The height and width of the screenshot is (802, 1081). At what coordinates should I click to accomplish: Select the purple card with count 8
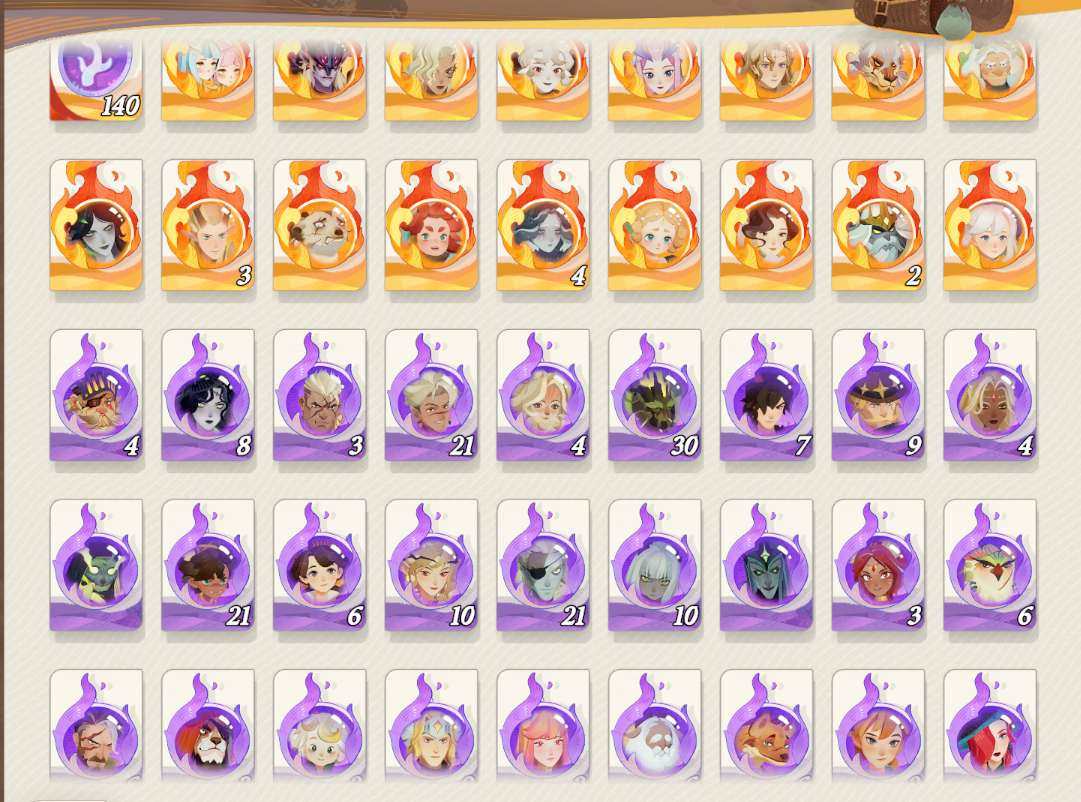[208, 395]
